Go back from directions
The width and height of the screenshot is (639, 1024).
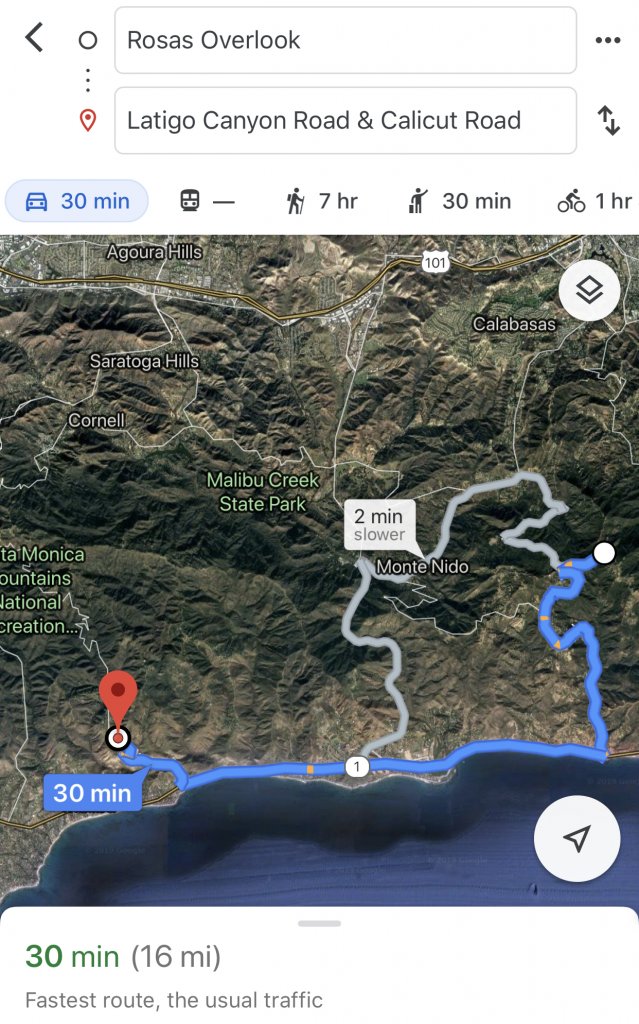point(35,39)
